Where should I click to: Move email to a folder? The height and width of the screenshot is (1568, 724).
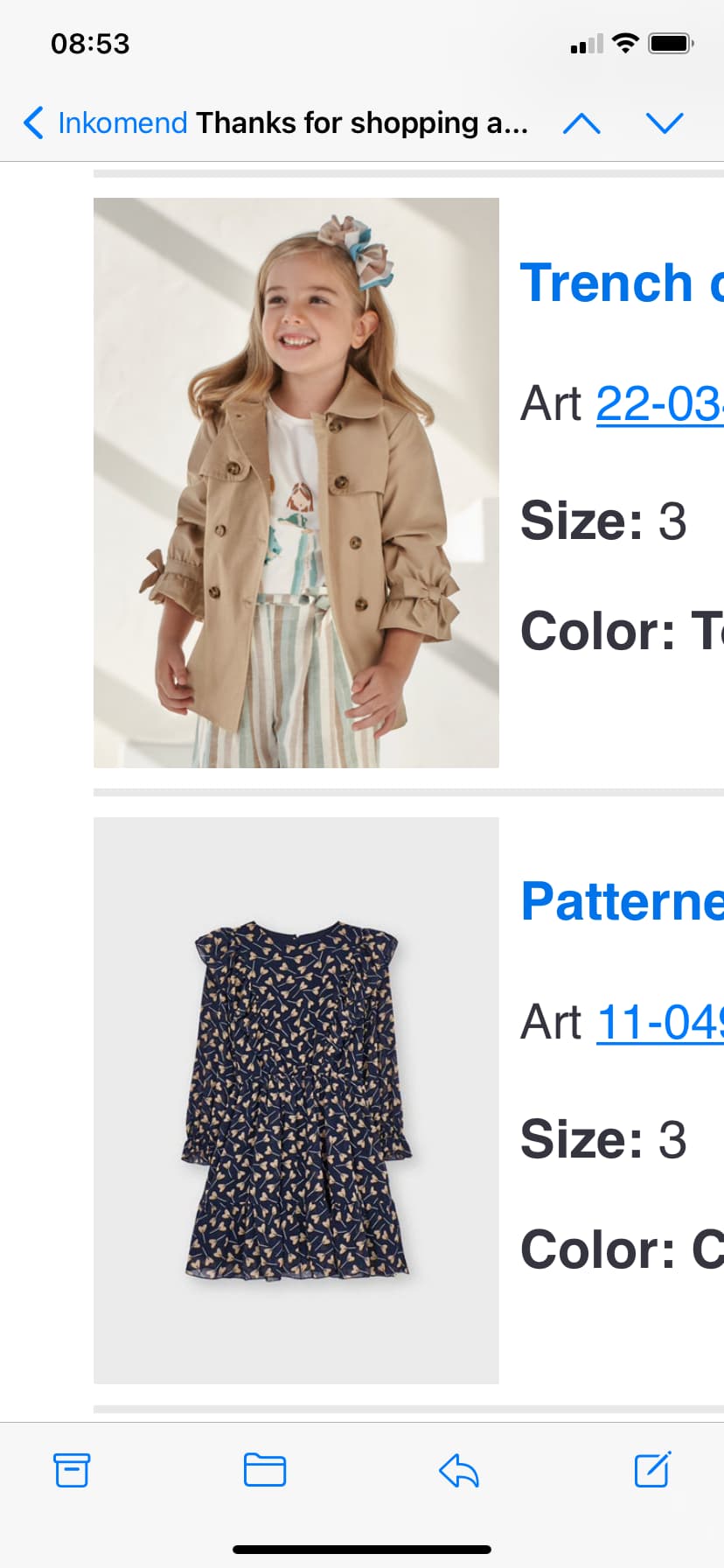pos(265,1470)
